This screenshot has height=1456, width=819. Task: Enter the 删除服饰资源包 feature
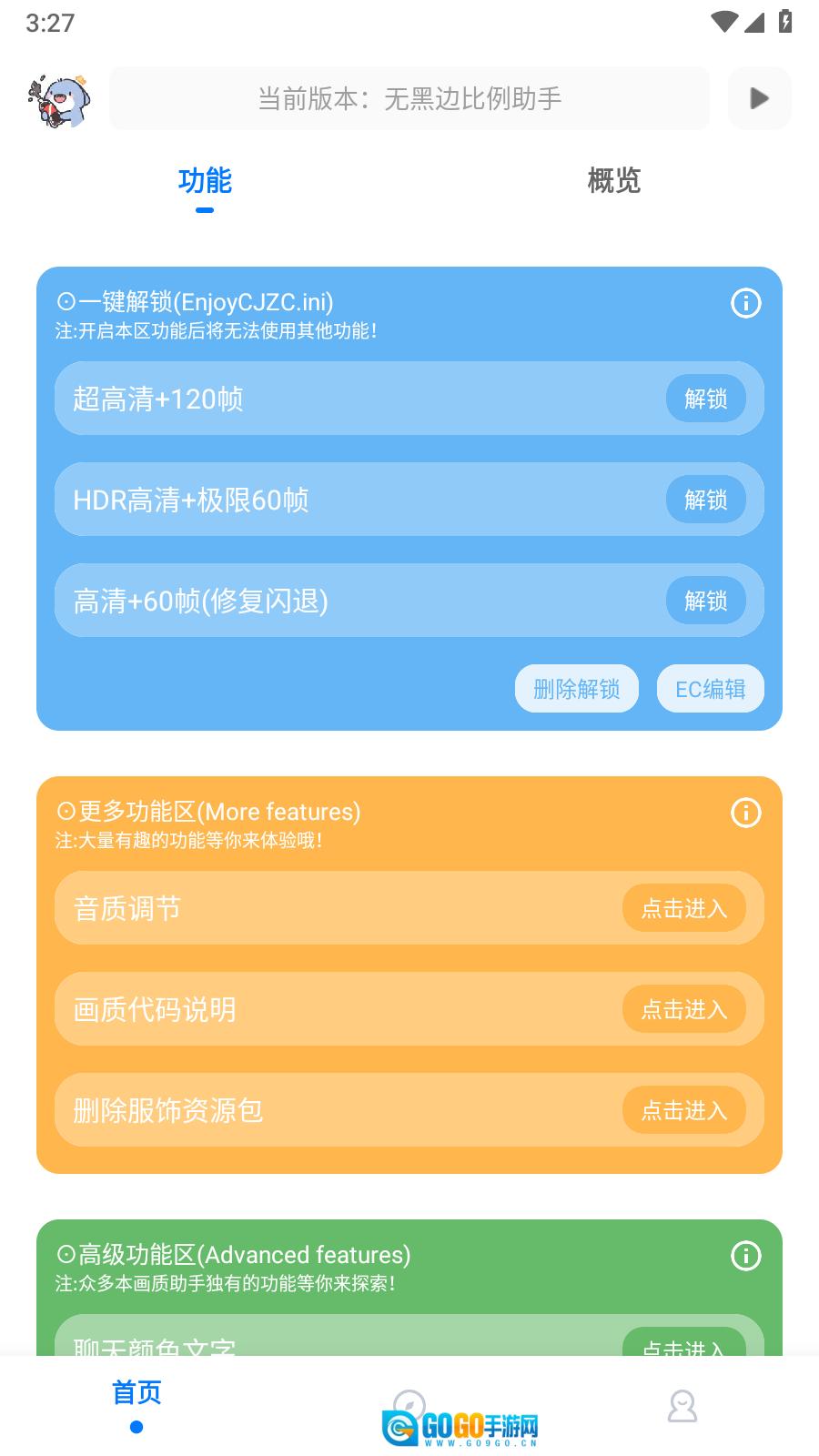[684, 1110]
